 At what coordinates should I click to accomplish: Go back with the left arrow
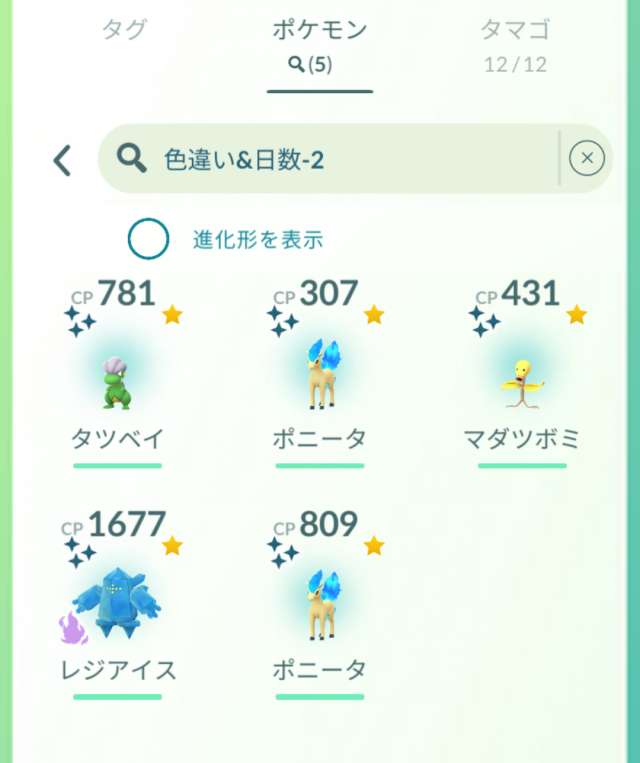pos(62,160)
